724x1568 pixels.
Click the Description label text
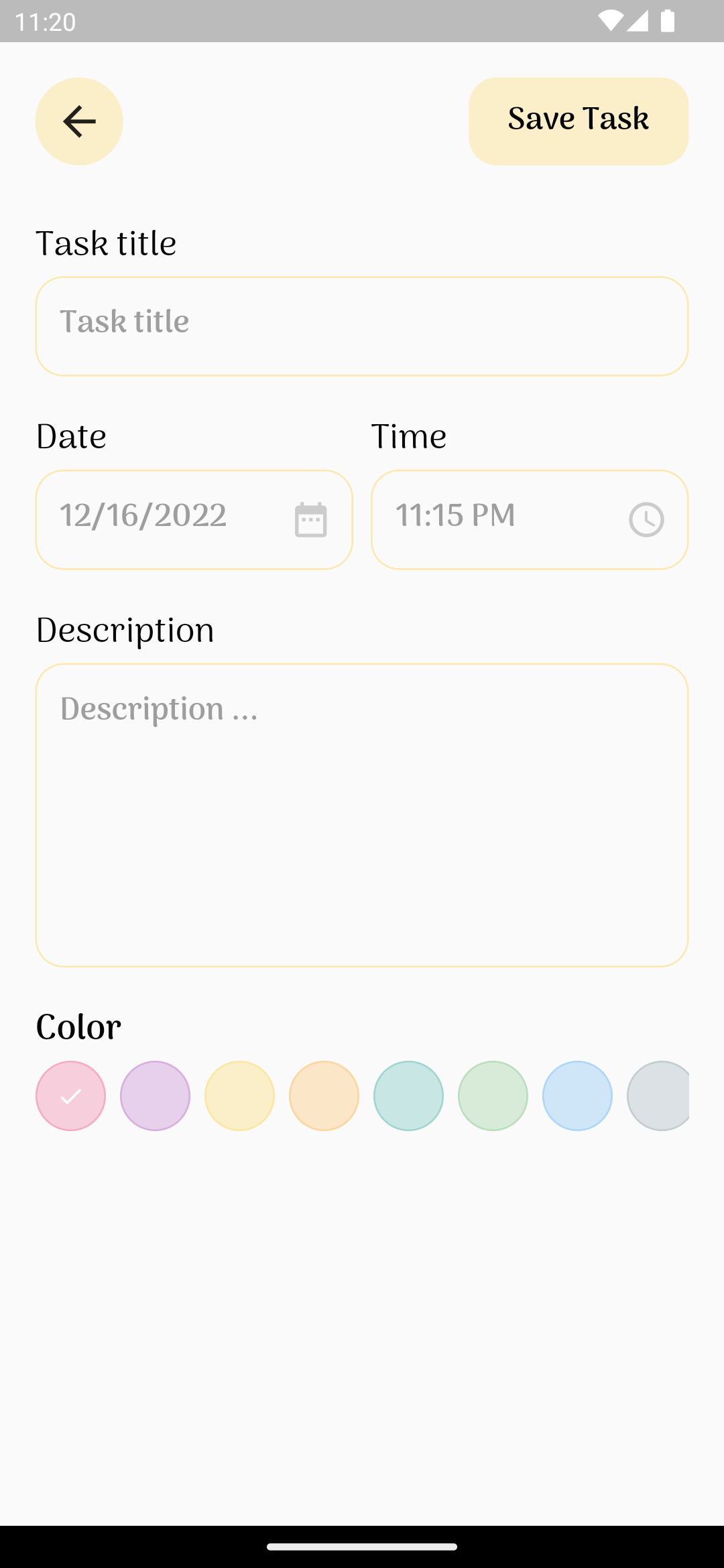tap(125, 629)
